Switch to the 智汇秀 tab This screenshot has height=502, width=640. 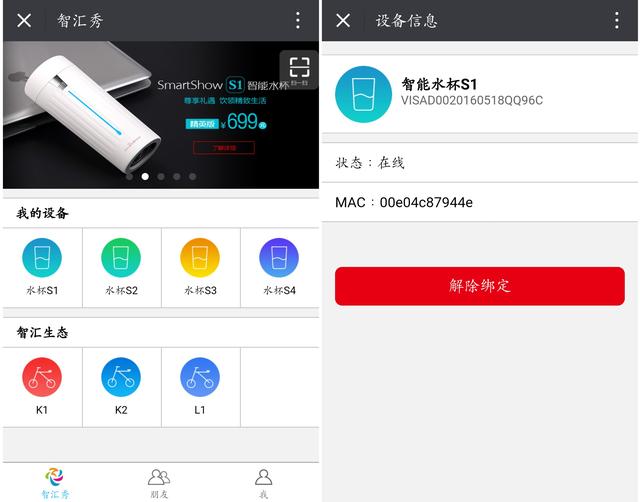pyautogui.click(x=55, y=482)
